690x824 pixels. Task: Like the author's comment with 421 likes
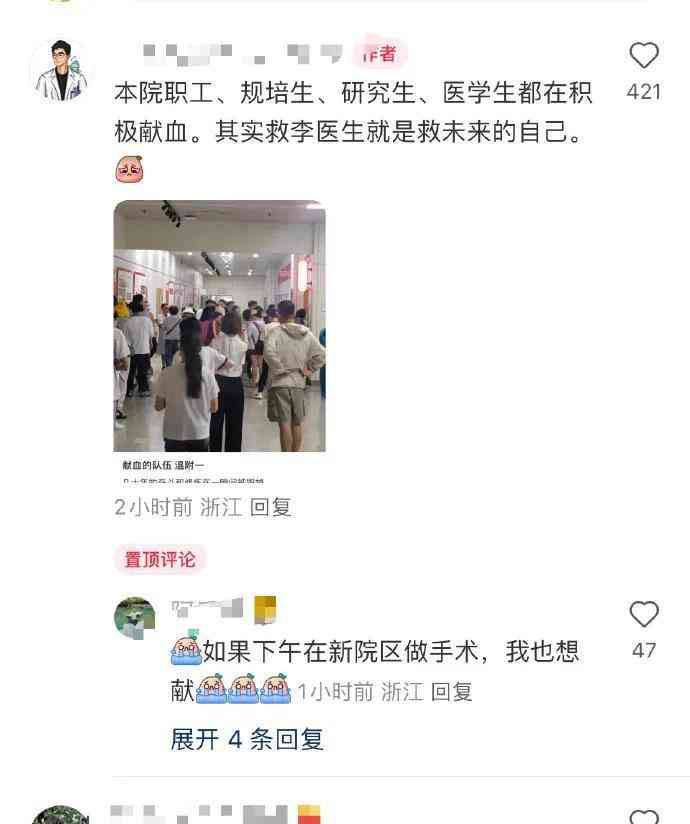644,56
